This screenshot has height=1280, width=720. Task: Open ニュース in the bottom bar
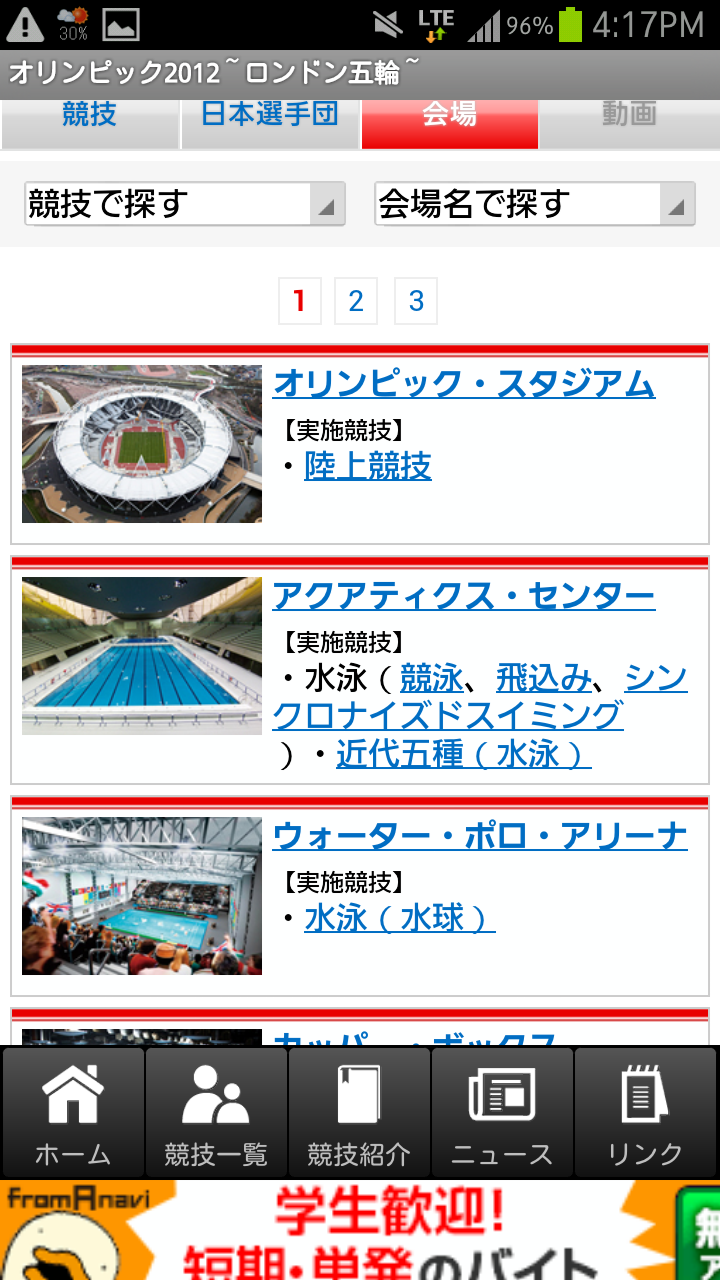tap(502, 1113)
